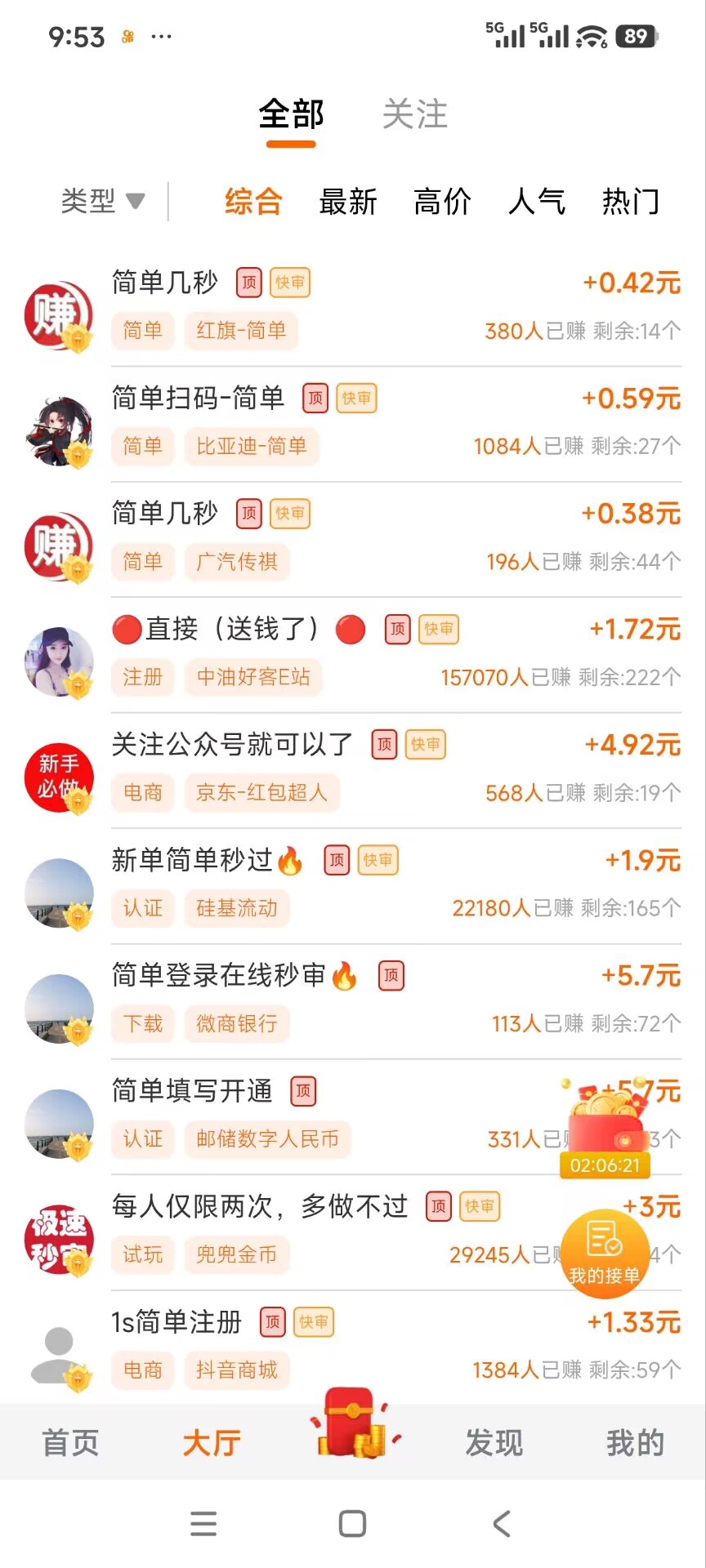Open 我的 profile section
Image resolution: width=706 pixels, height=1568 pixels.
tap(636, 1441)
